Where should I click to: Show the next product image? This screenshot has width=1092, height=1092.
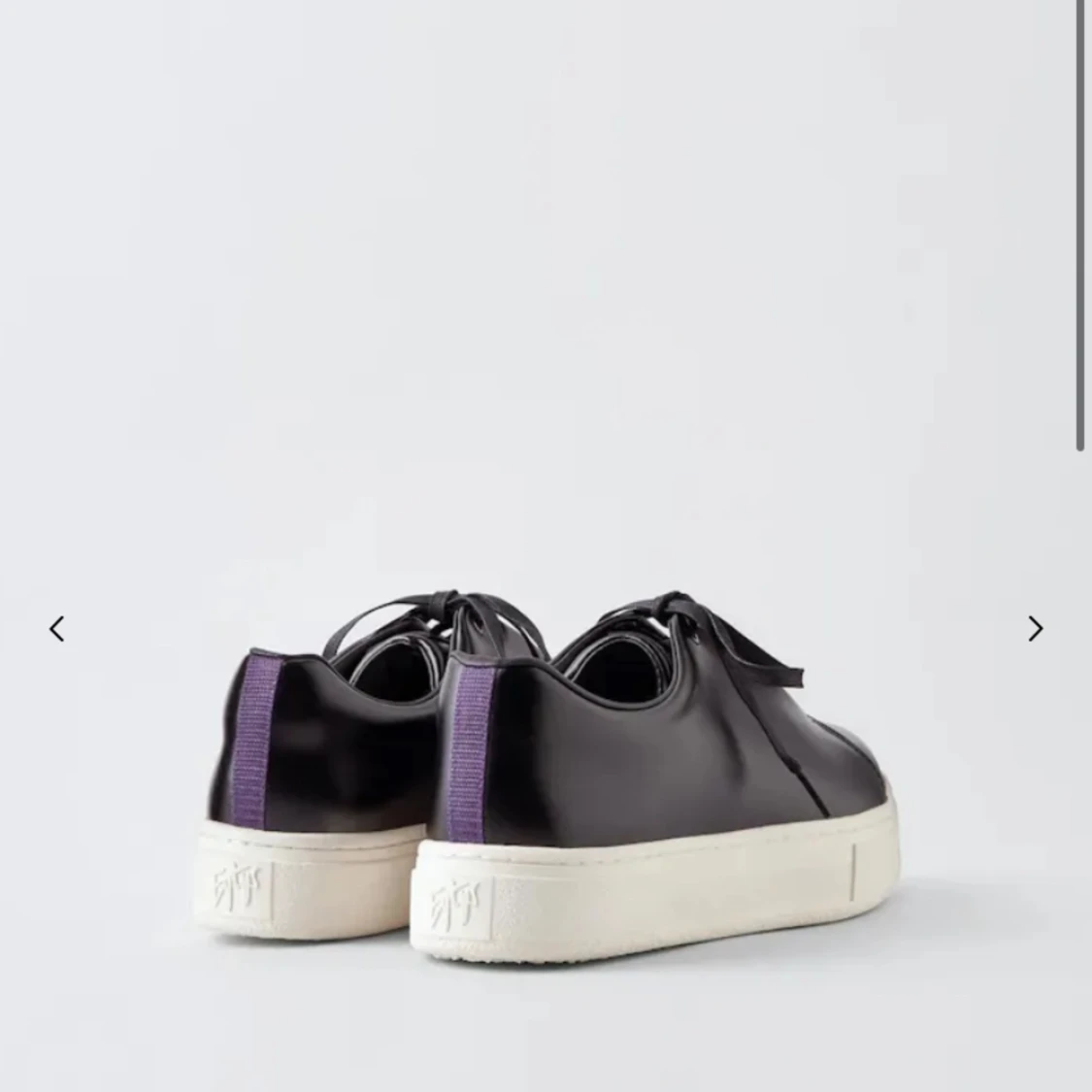click(x=1035, y=629)
